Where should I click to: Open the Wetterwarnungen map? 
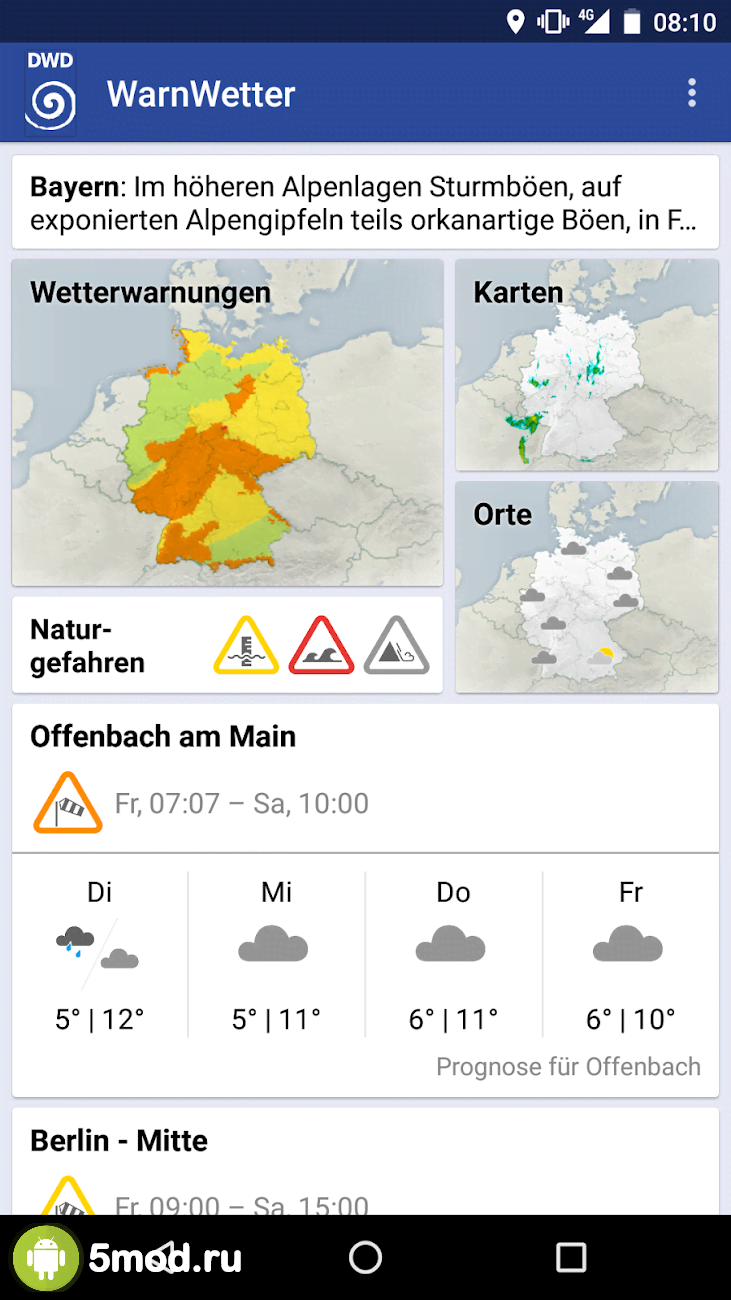(x=227, y=423)
